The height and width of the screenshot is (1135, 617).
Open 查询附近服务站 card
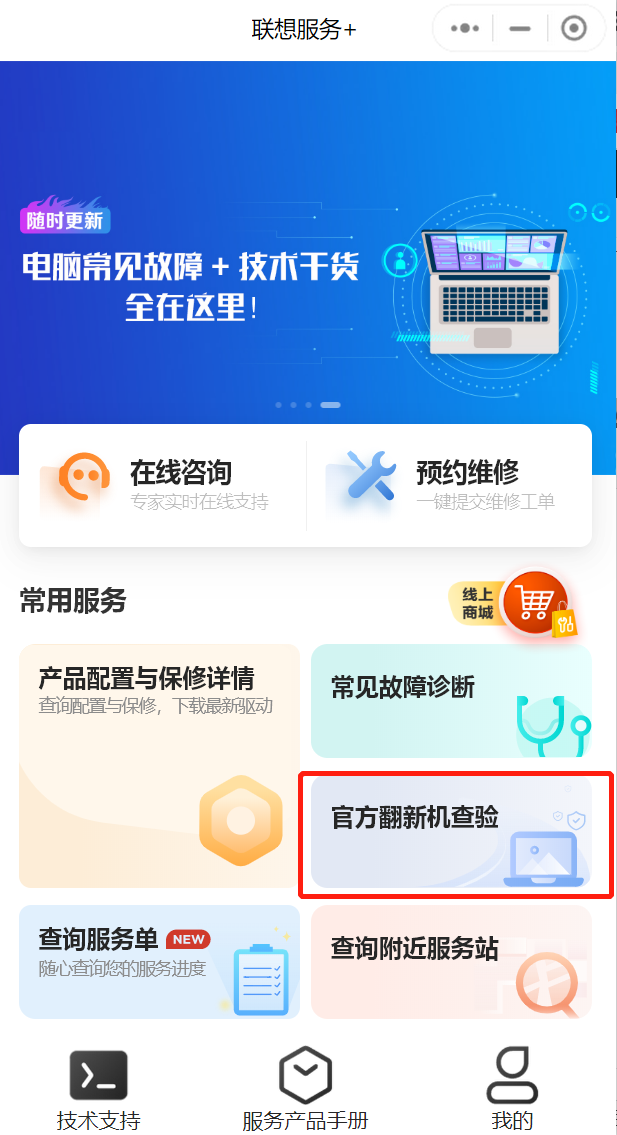(x=451, y=961)
